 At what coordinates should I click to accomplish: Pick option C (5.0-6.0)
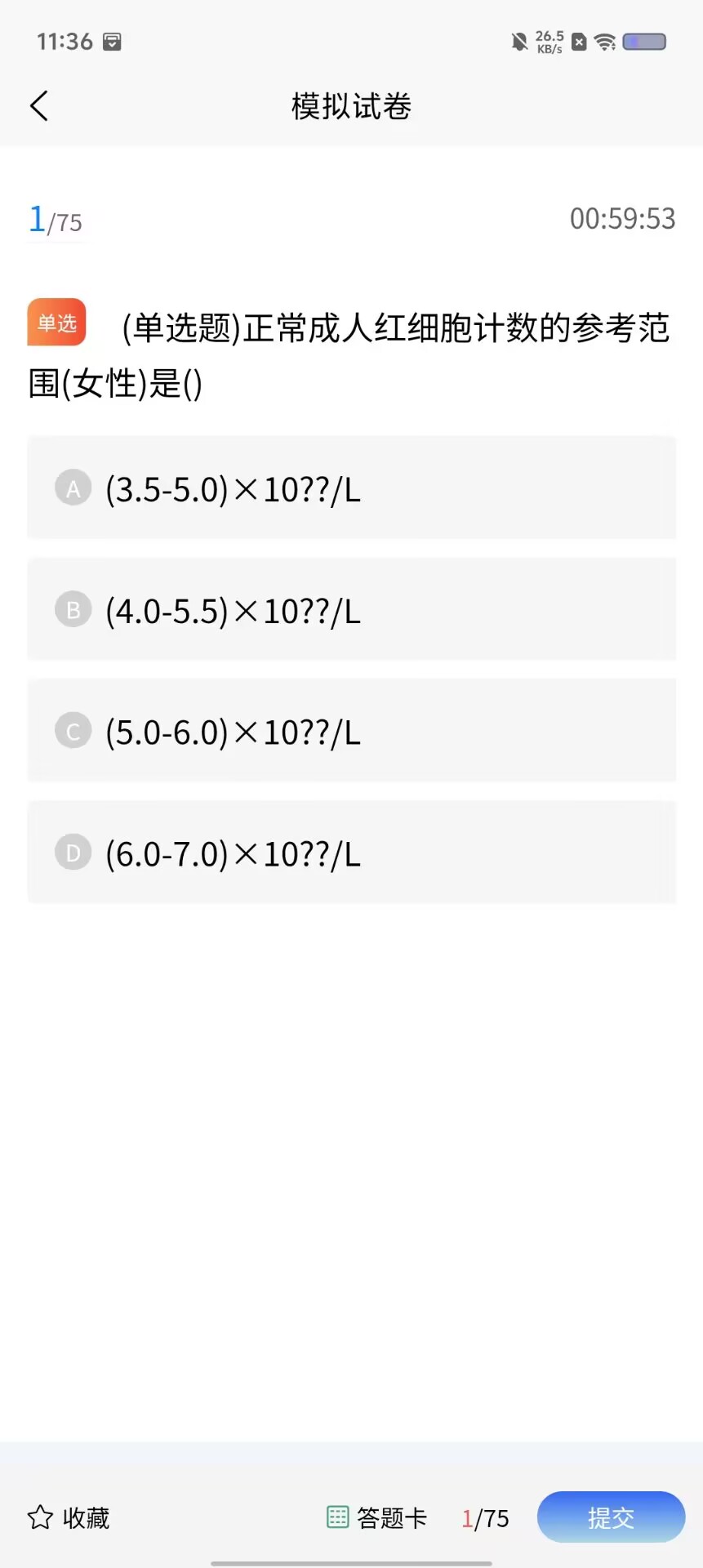[x=351, y=731]
